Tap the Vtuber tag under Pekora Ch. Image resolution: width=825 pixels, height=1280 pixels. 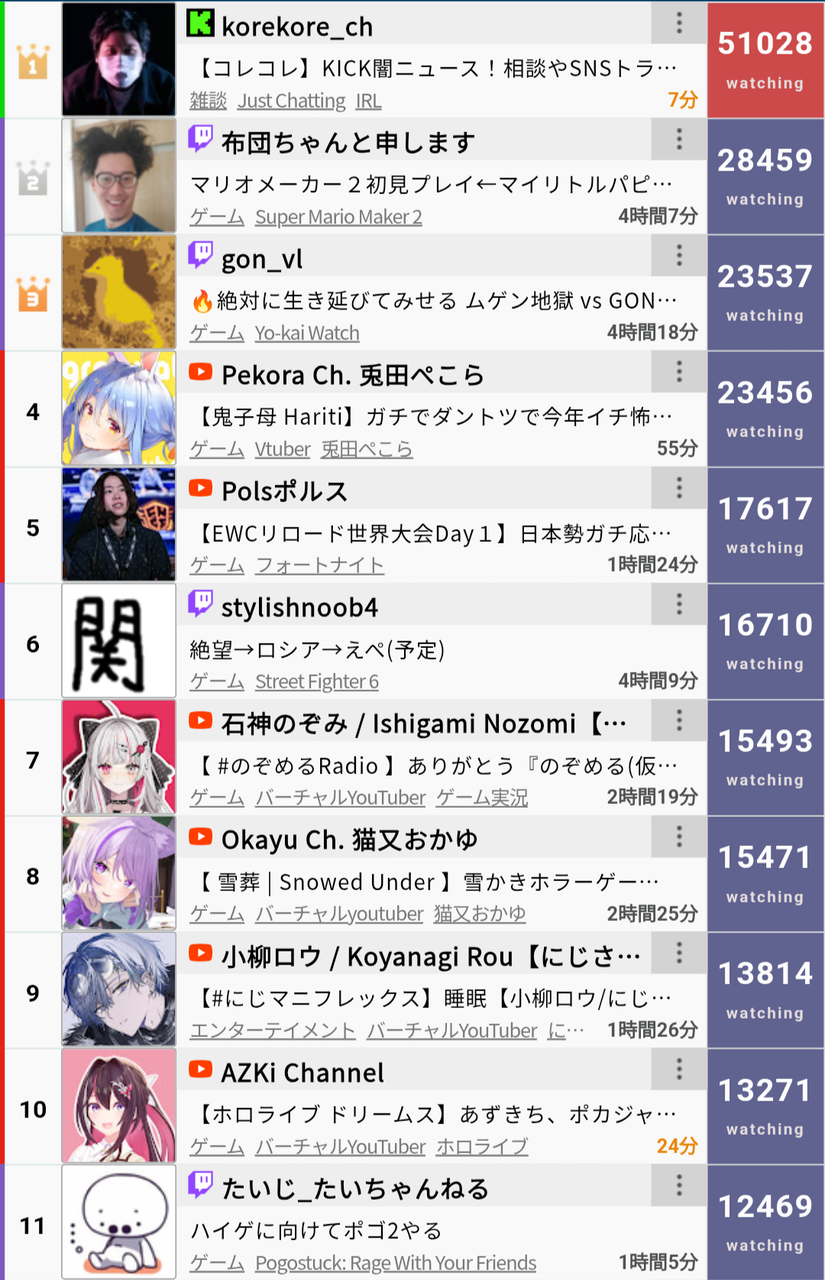[282, 449]
